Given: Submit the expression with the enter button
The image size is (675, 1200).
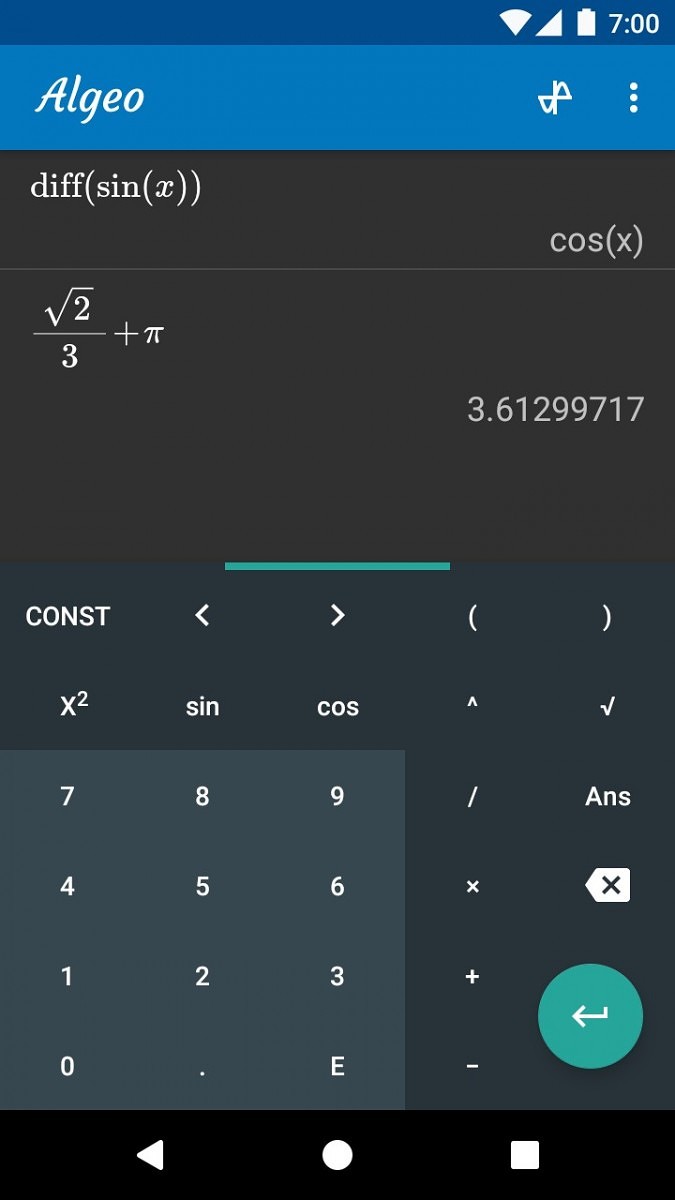Looking at the screenshot, I should tap(590, 1016).
